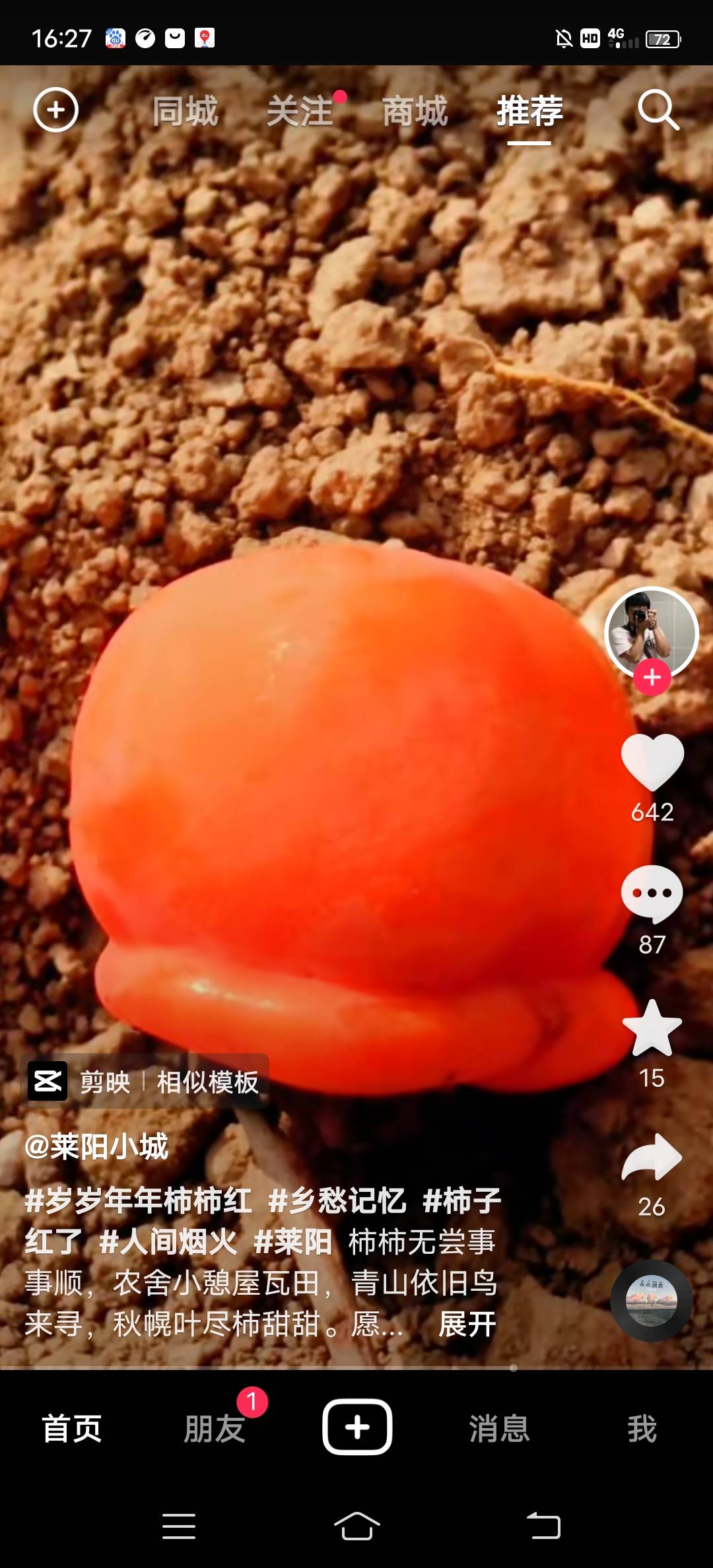Expand the caption with 展开
Viewport: 713px width, 1568px height.
(x=467, y=1324)
